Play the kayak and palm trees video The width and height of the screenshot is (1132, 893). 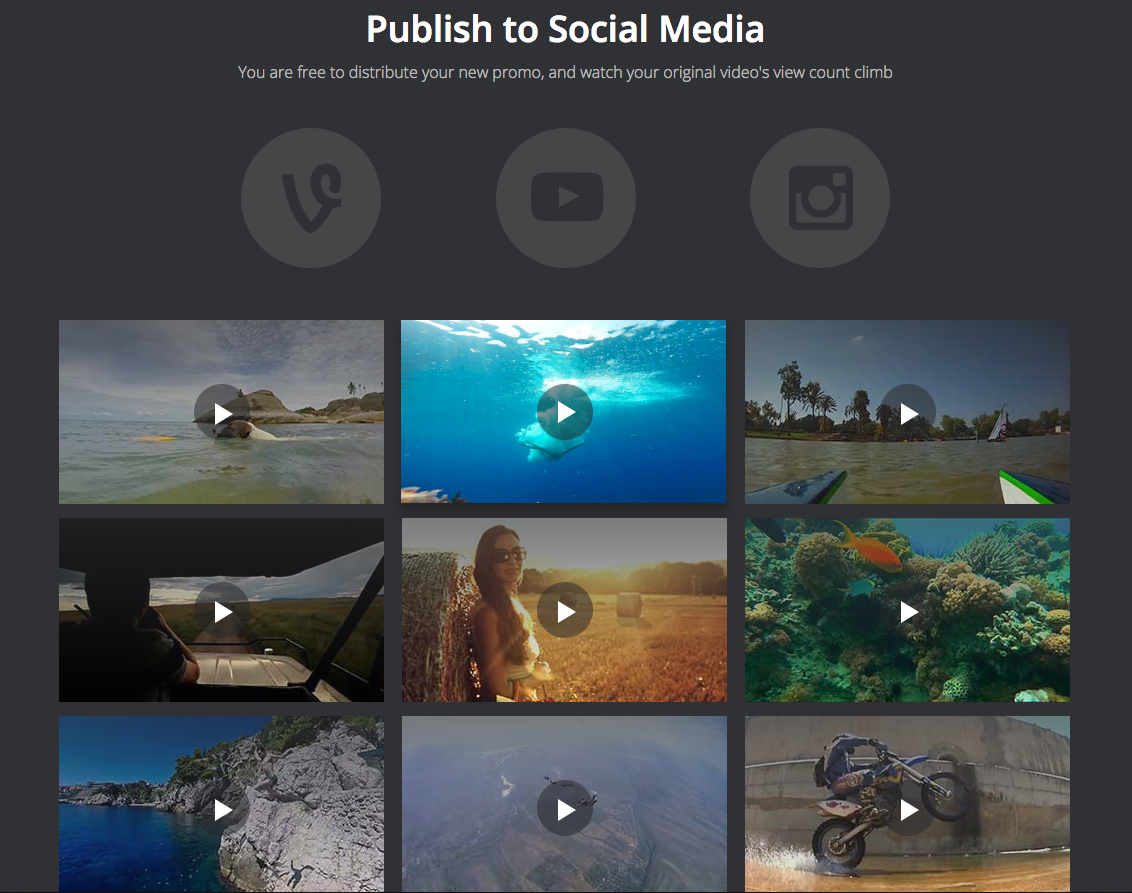908,413
